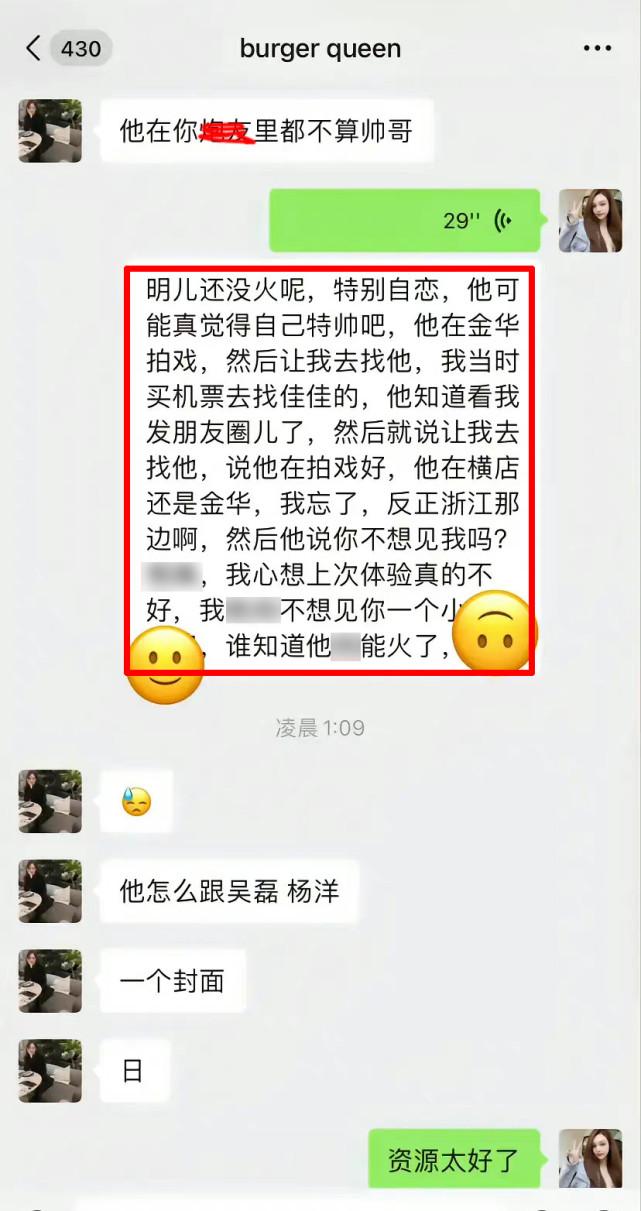The image size is (641, 1211).
Task: Go back to the chat list
Action: 33,48
